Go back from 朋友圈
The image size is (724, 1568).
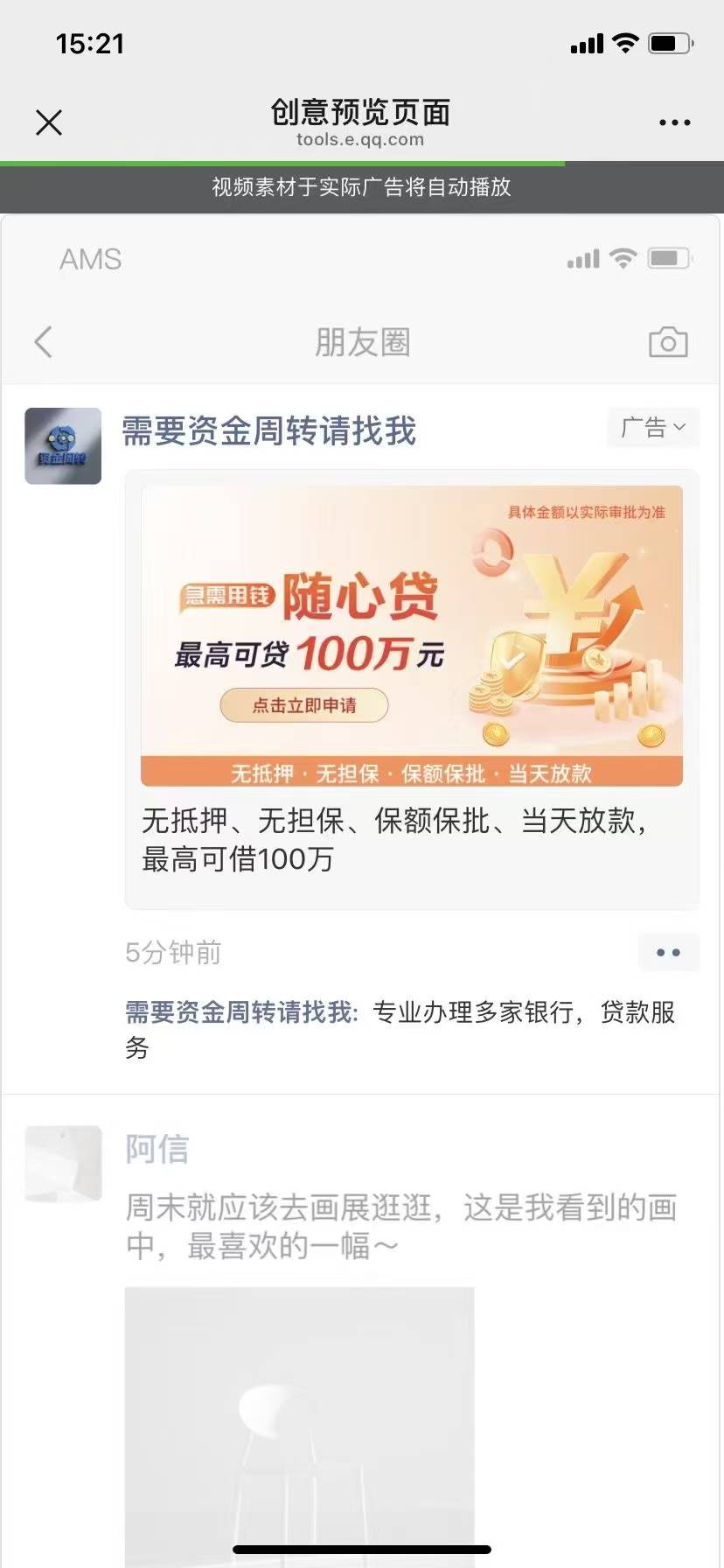tap(44, 342)
